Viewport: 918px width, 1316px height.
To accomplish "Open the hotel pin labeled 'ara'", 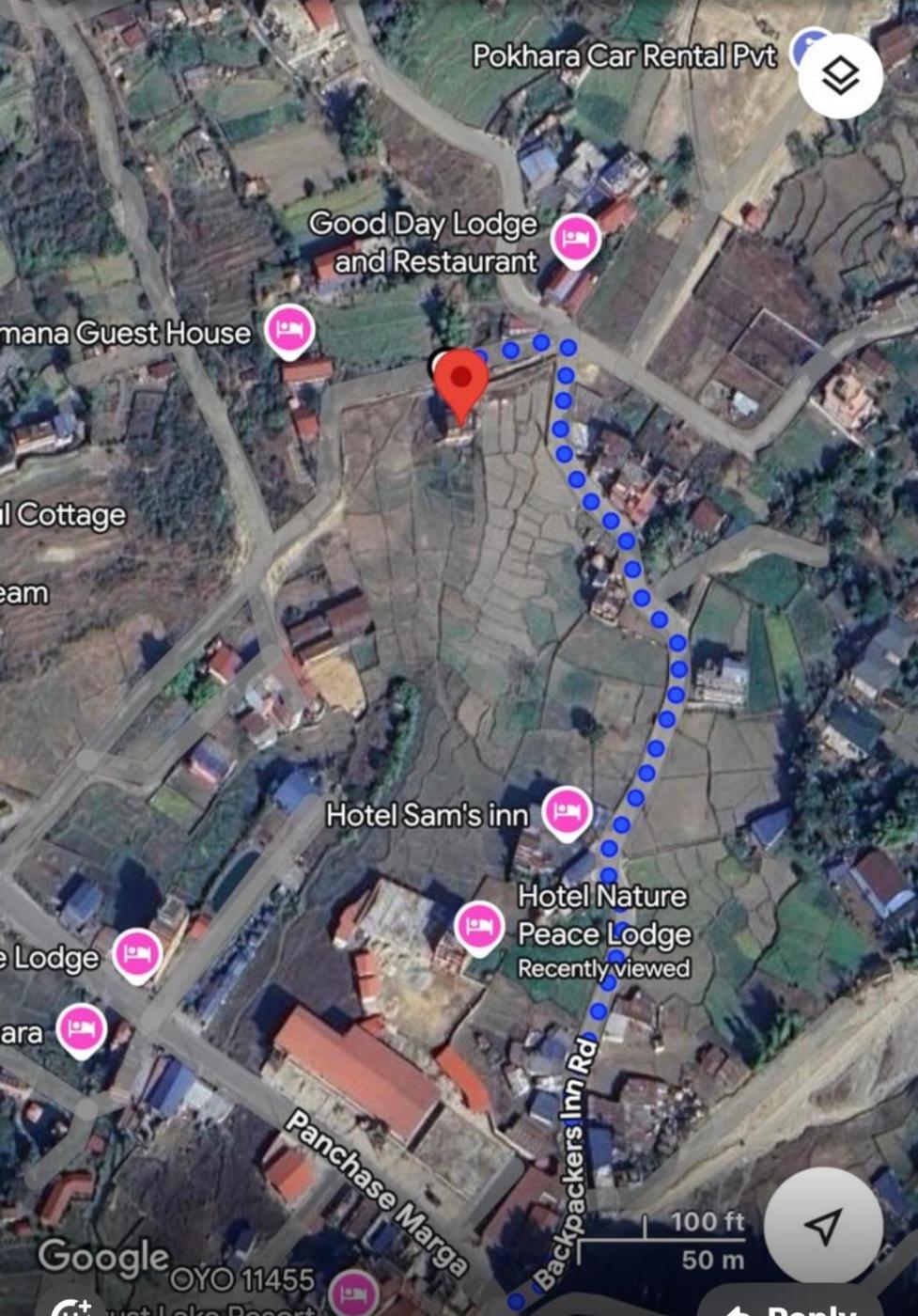I will (81, 1028).
